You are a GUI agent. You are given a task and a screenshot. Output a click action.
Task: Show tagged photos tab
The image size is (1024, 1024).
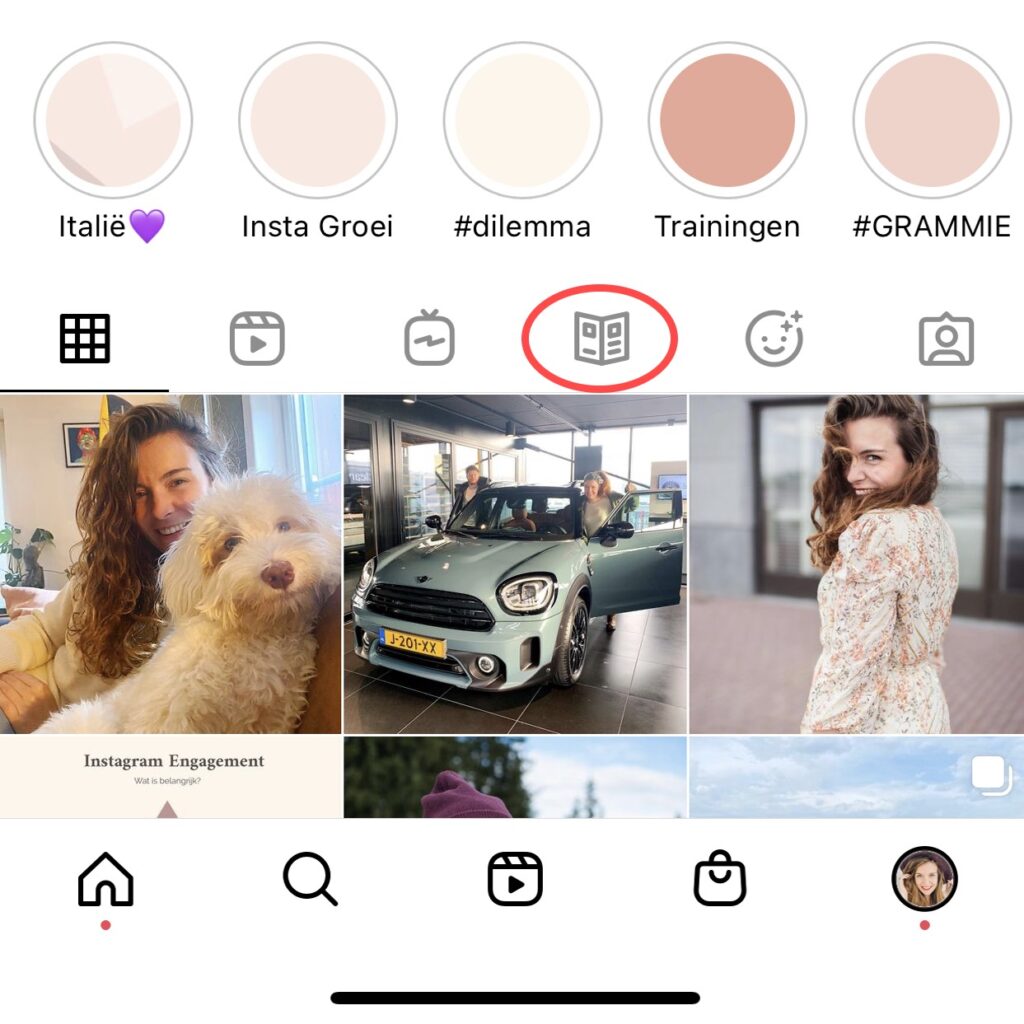(x=946, y=339)
